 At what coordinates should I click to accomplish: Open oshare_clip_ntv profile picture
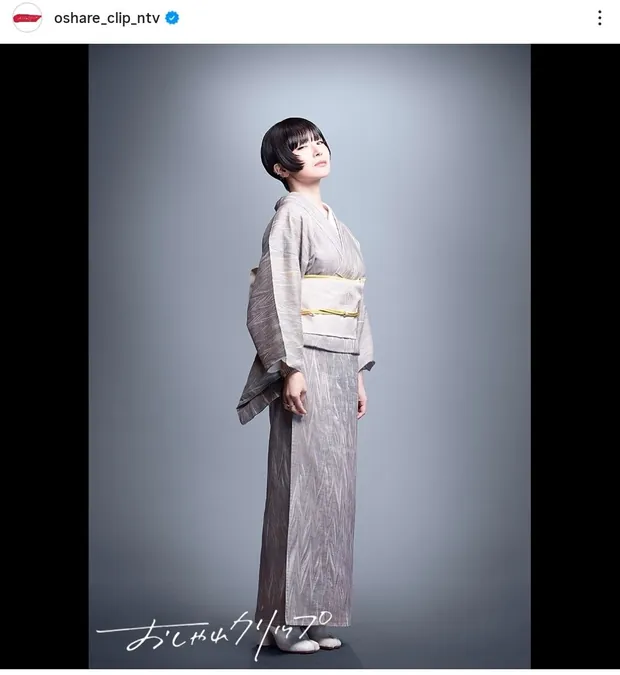(27, 18)
